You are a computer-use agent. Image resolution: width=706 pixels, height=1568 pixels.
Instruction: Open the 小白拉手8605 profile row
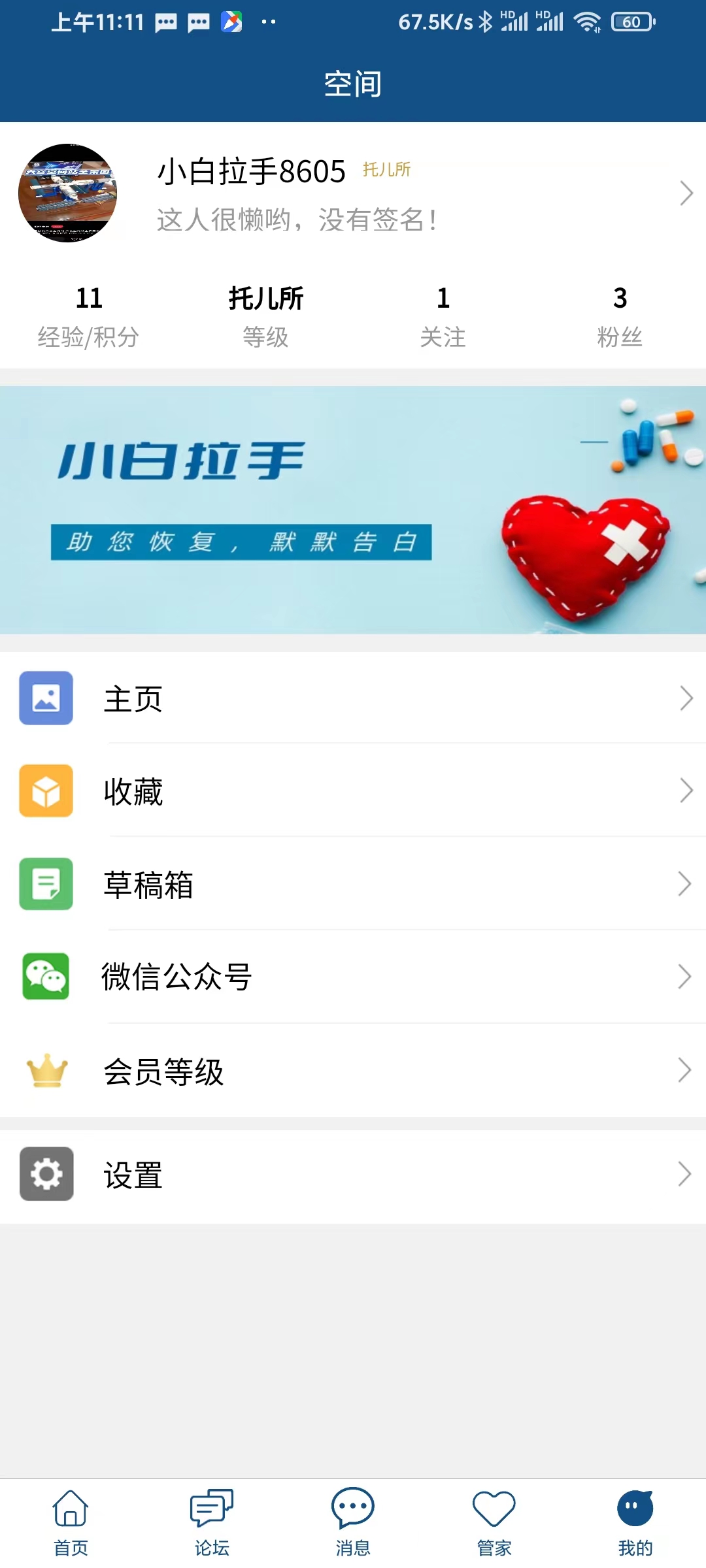353,193
